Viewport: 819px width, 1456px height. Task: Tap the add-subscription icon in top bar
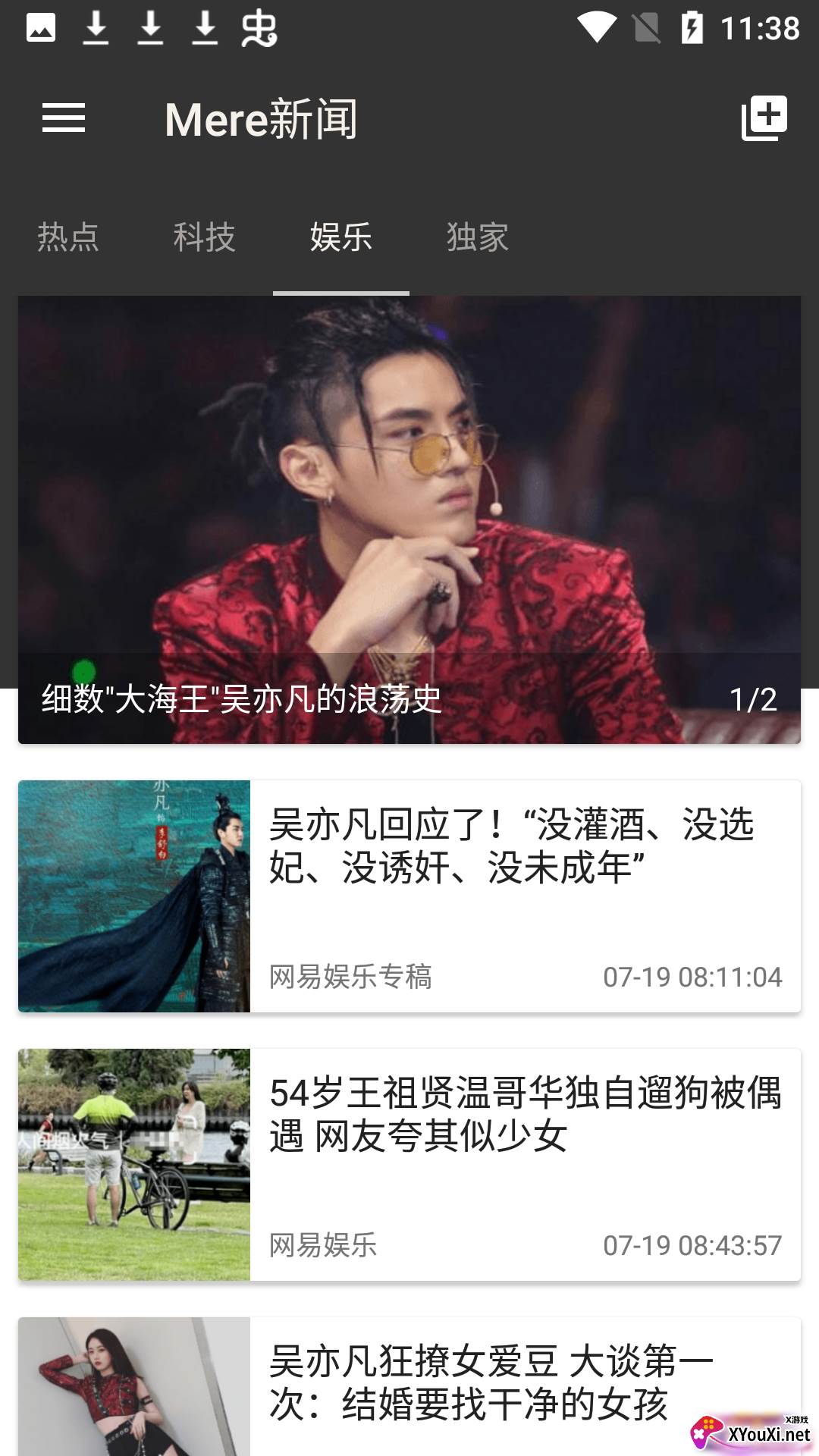click(764, 118)
